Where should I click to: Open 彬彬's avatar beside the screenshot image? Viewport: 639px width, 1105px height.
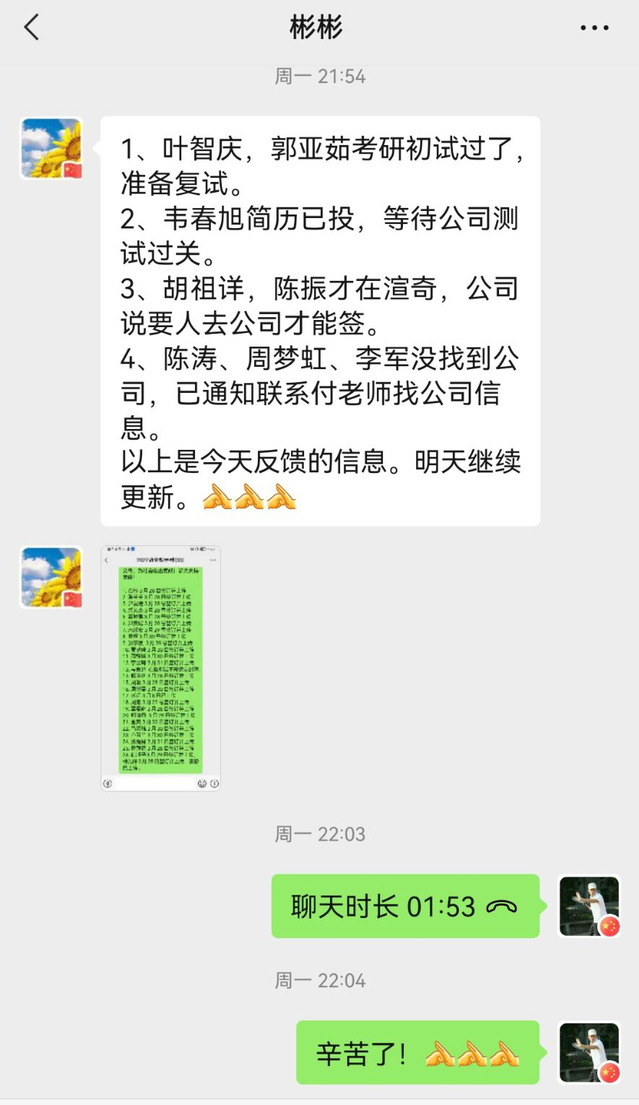[x=52, y=577]
